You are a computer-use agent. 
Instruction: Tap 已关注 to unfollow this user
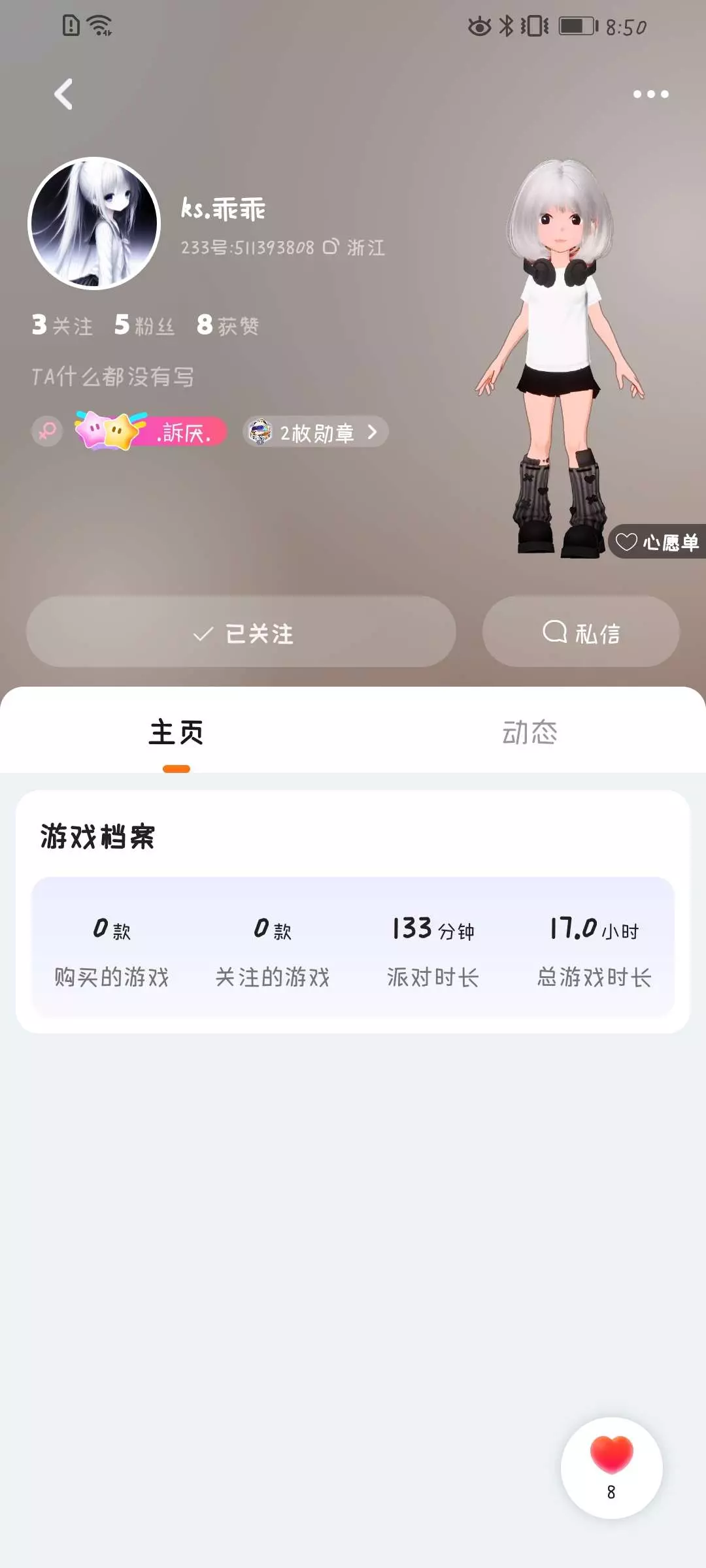tap(241, 632)
